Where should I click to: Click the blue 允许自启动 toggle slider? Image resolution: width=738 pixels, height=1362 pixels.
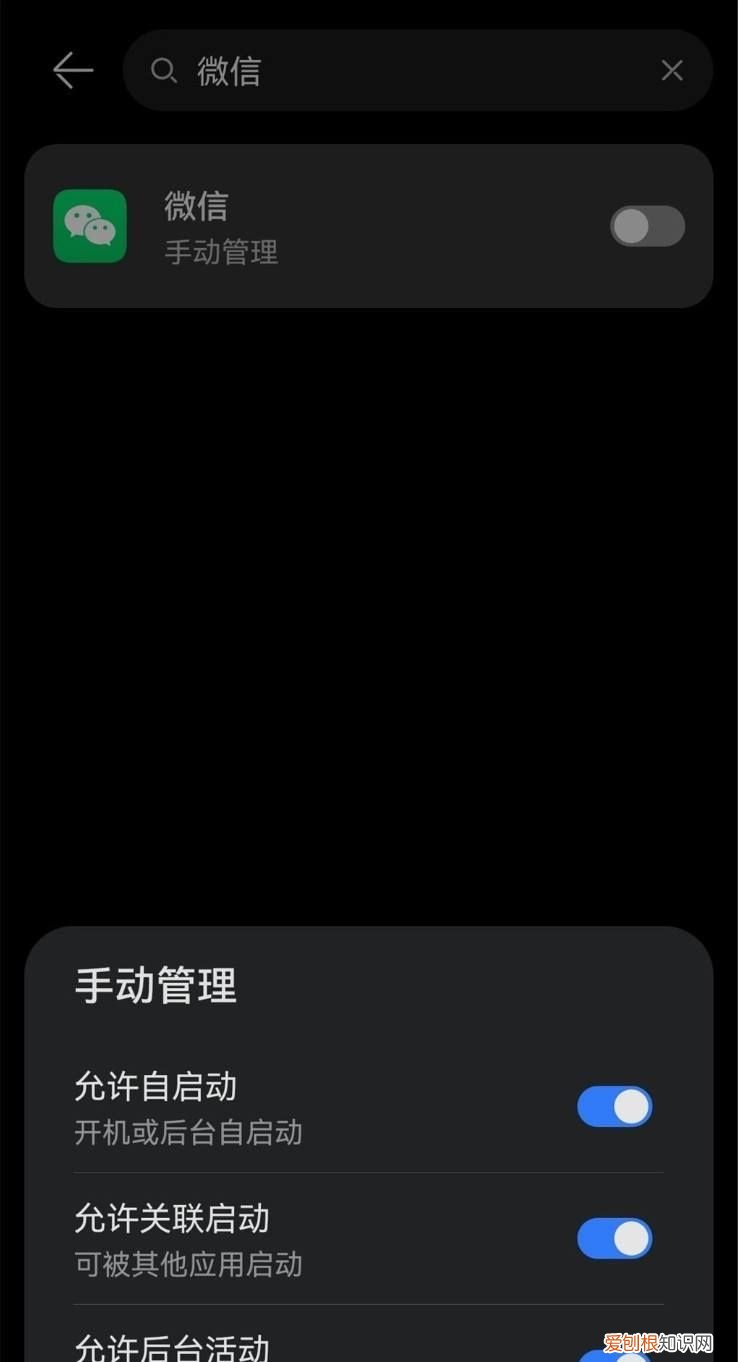[x=614, y=1107]
